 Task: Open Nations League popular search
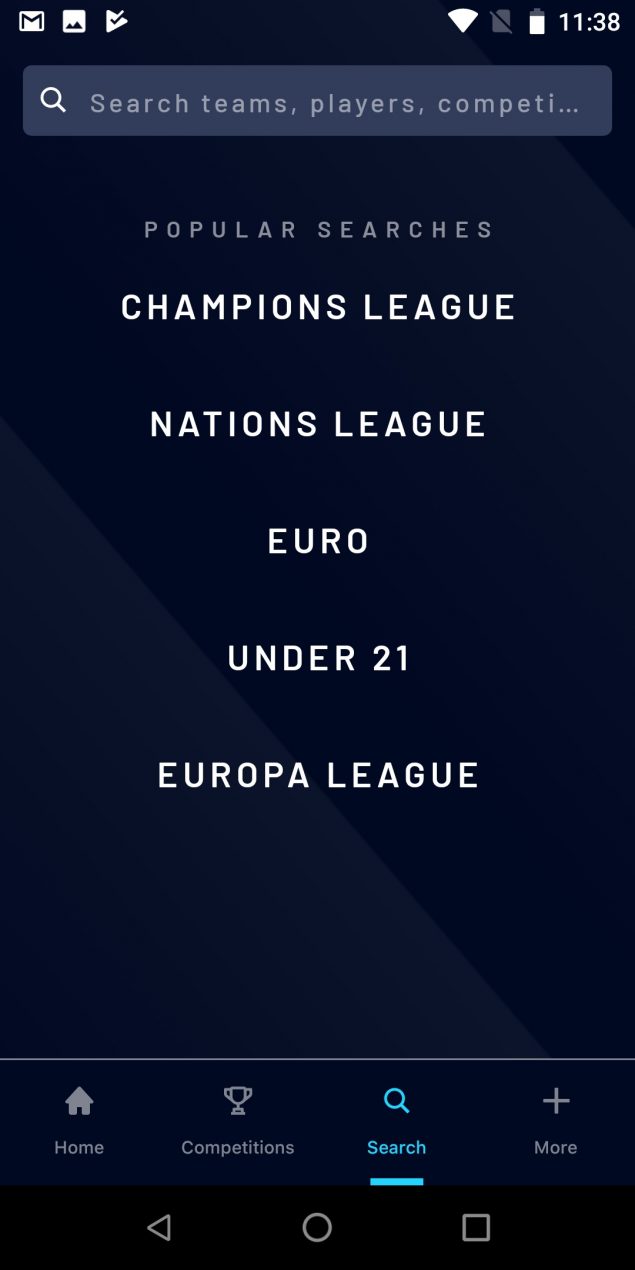tap(318, 423)
